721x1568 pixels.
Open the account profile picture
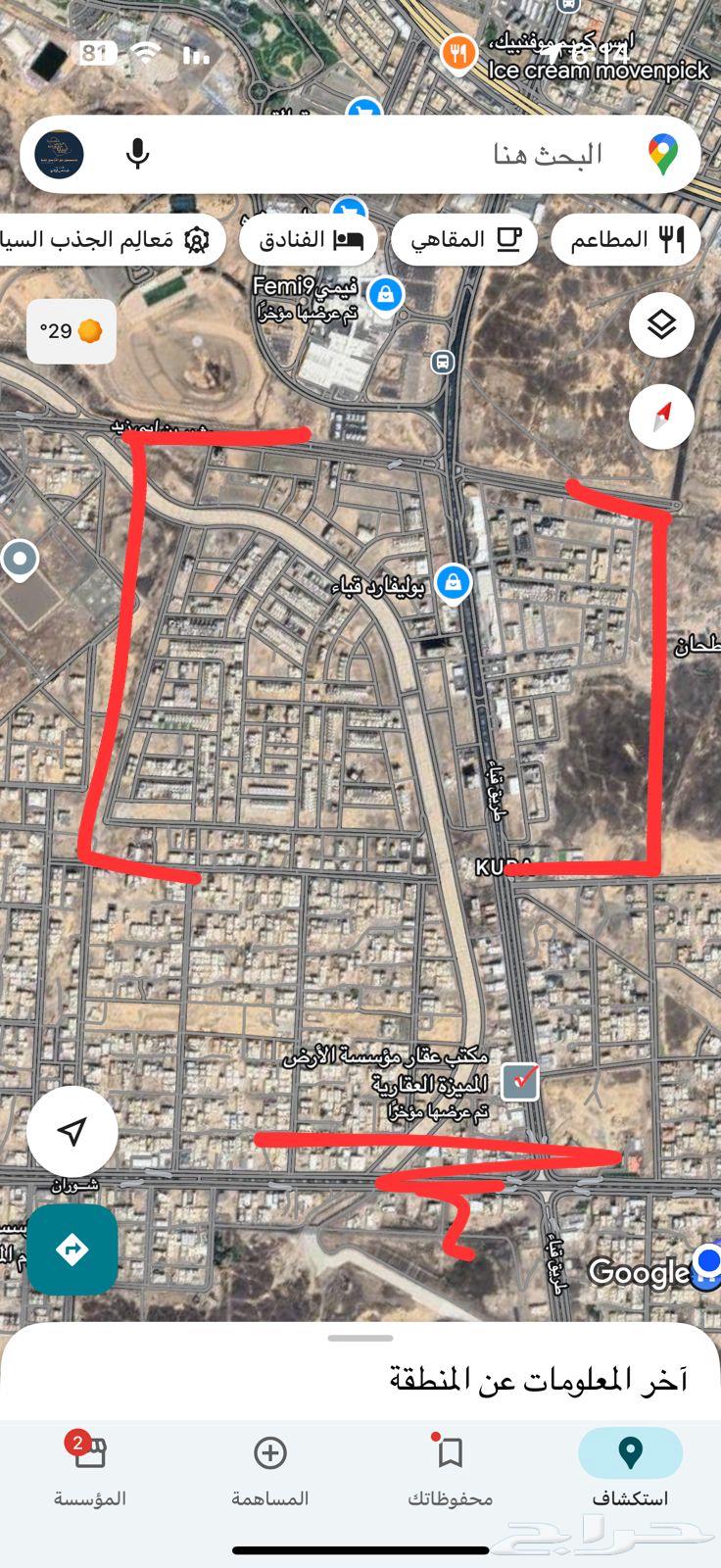pos(60,155)
